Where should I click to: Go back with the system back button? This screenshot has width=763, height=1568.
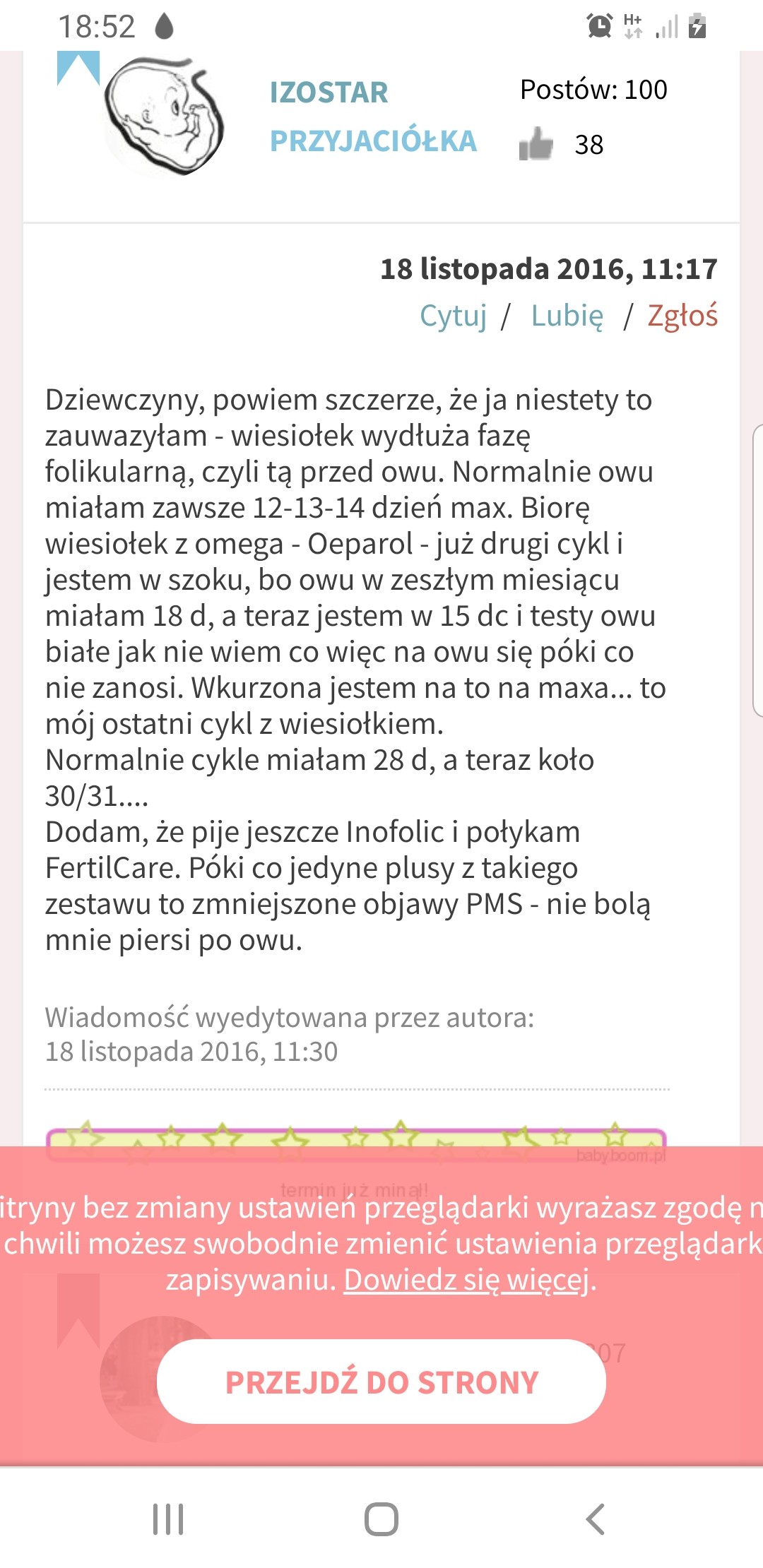coord(596,1519)
